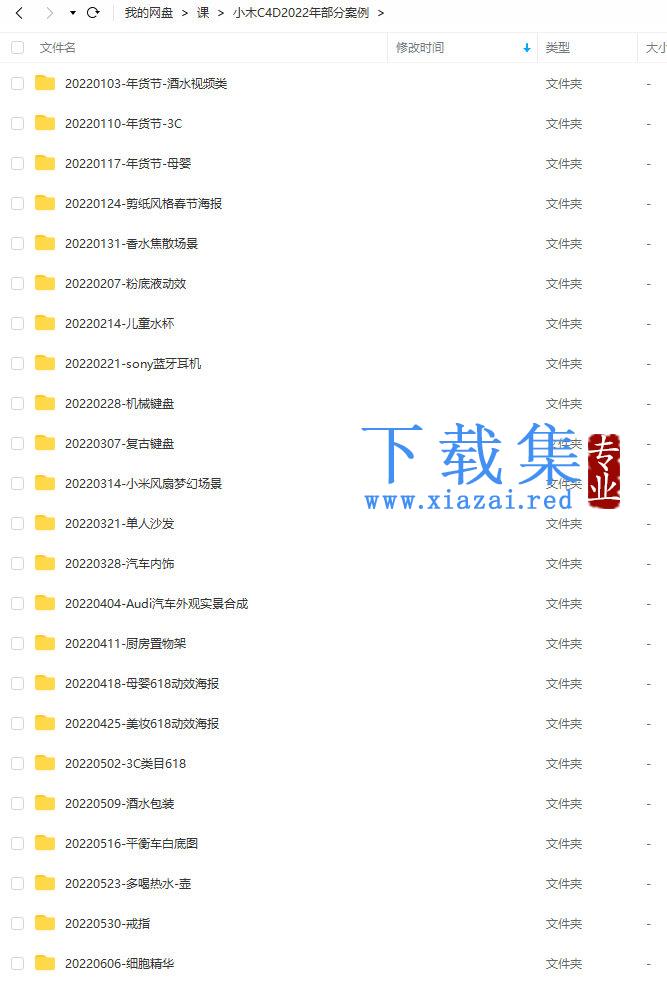Open folder 20220221-sony蓝牙耳机

click(133, 363)
